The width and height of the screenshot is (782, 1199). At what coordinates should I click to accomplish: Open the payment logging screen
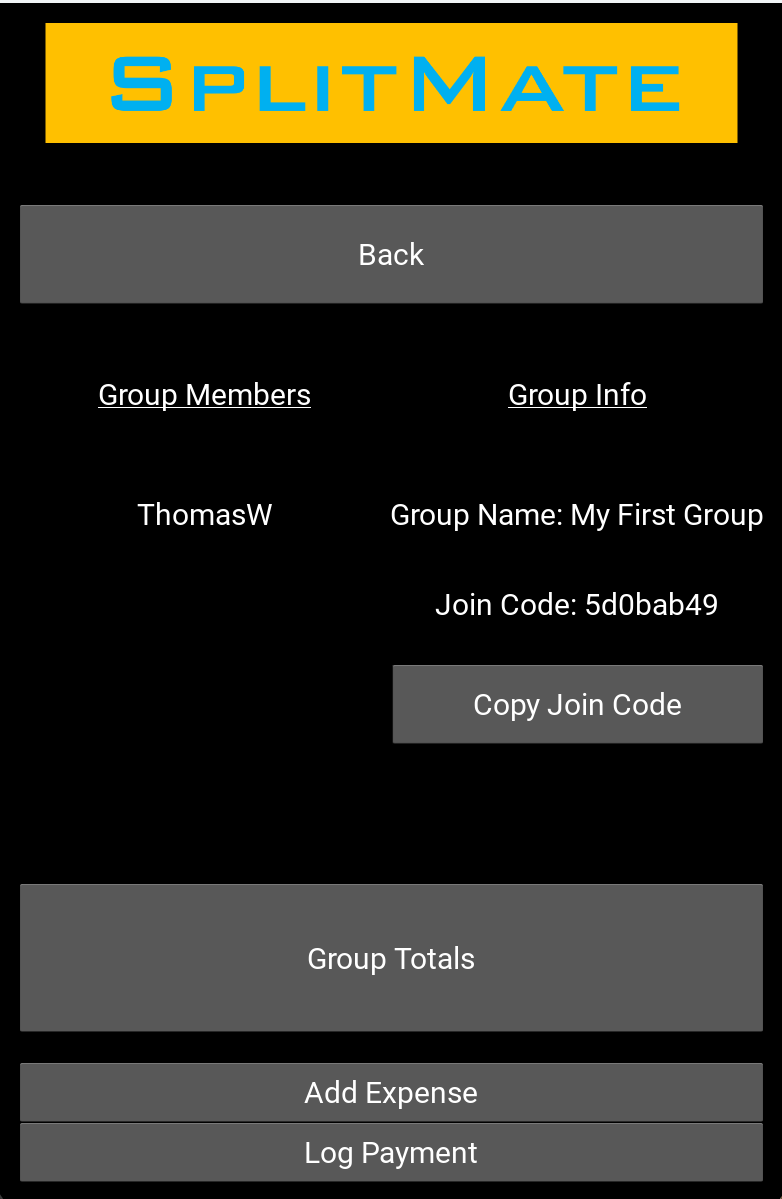point(391,1152)
